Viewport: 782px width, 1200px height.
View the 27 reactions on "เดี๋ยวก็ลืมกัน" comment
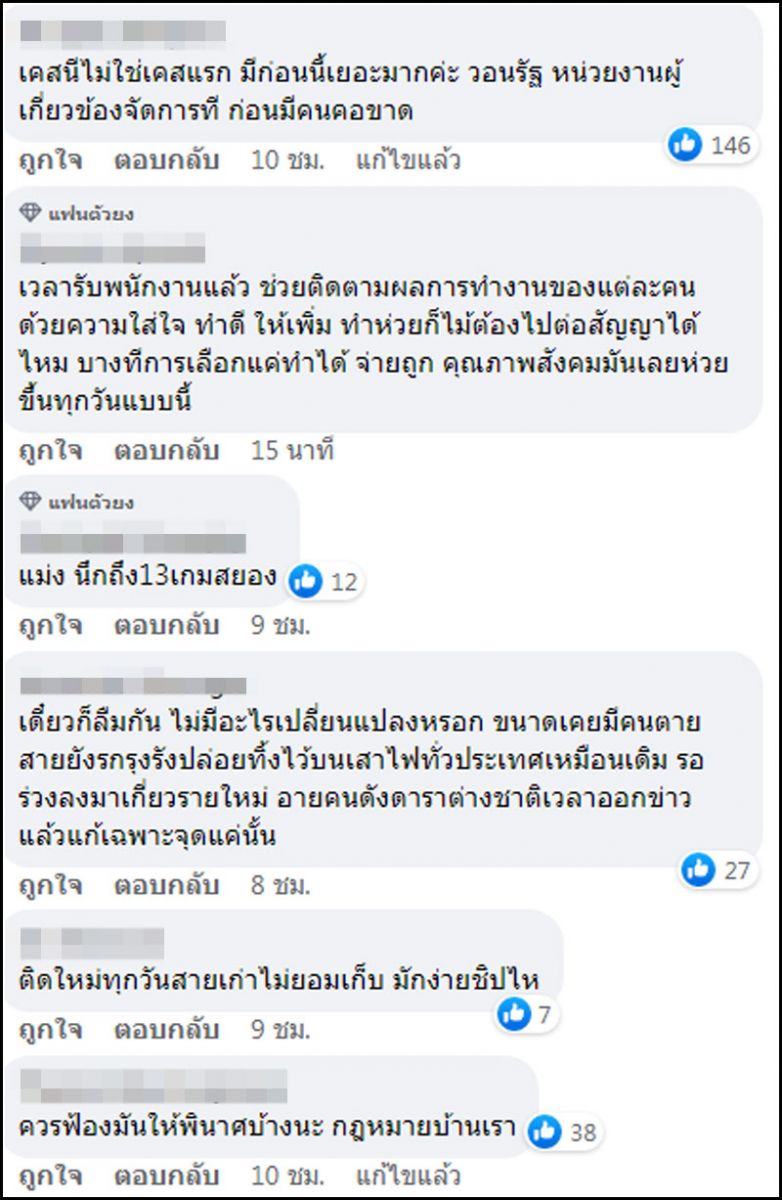pos(716,870)
